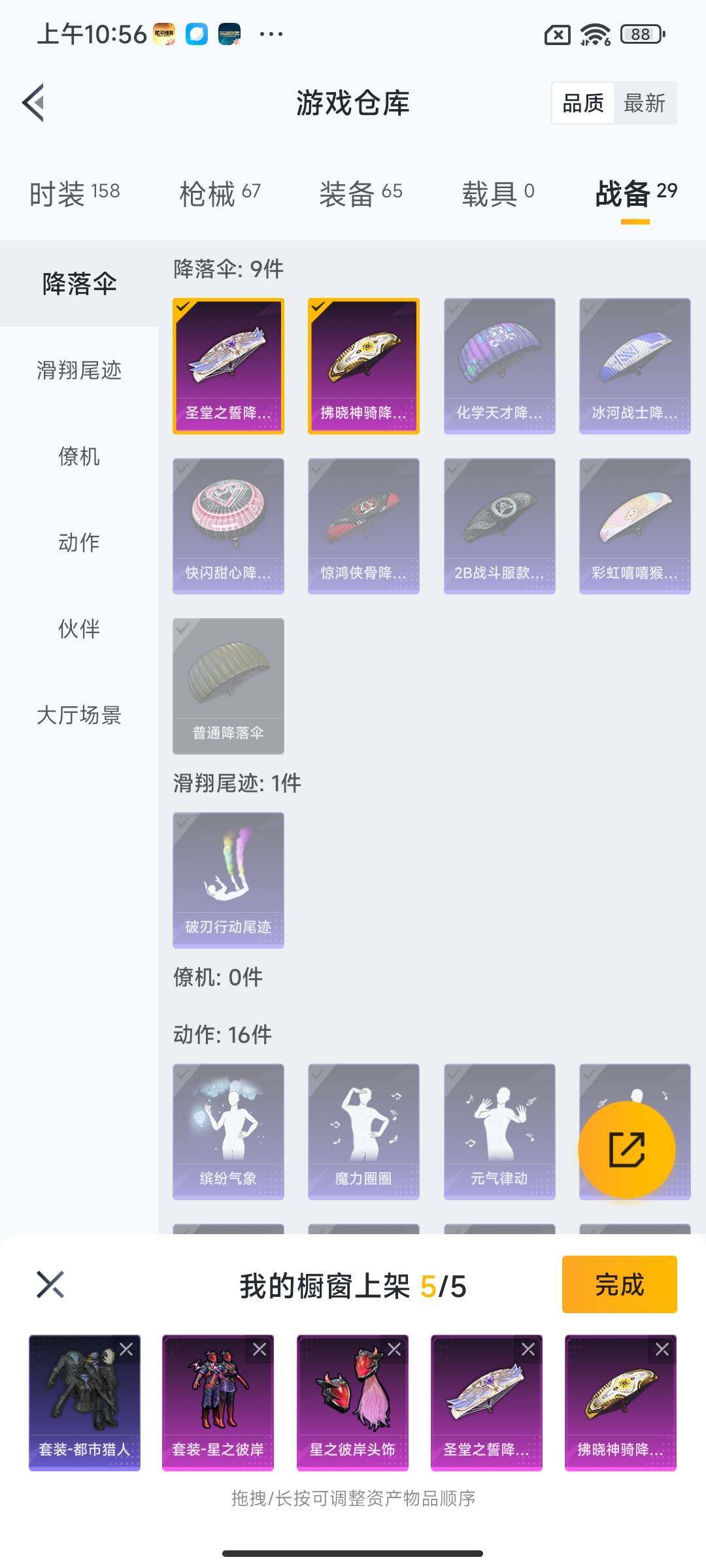Confirm showcase with 完成 button
Viewport: 706px width, 1568px height.
(619, 1284)
